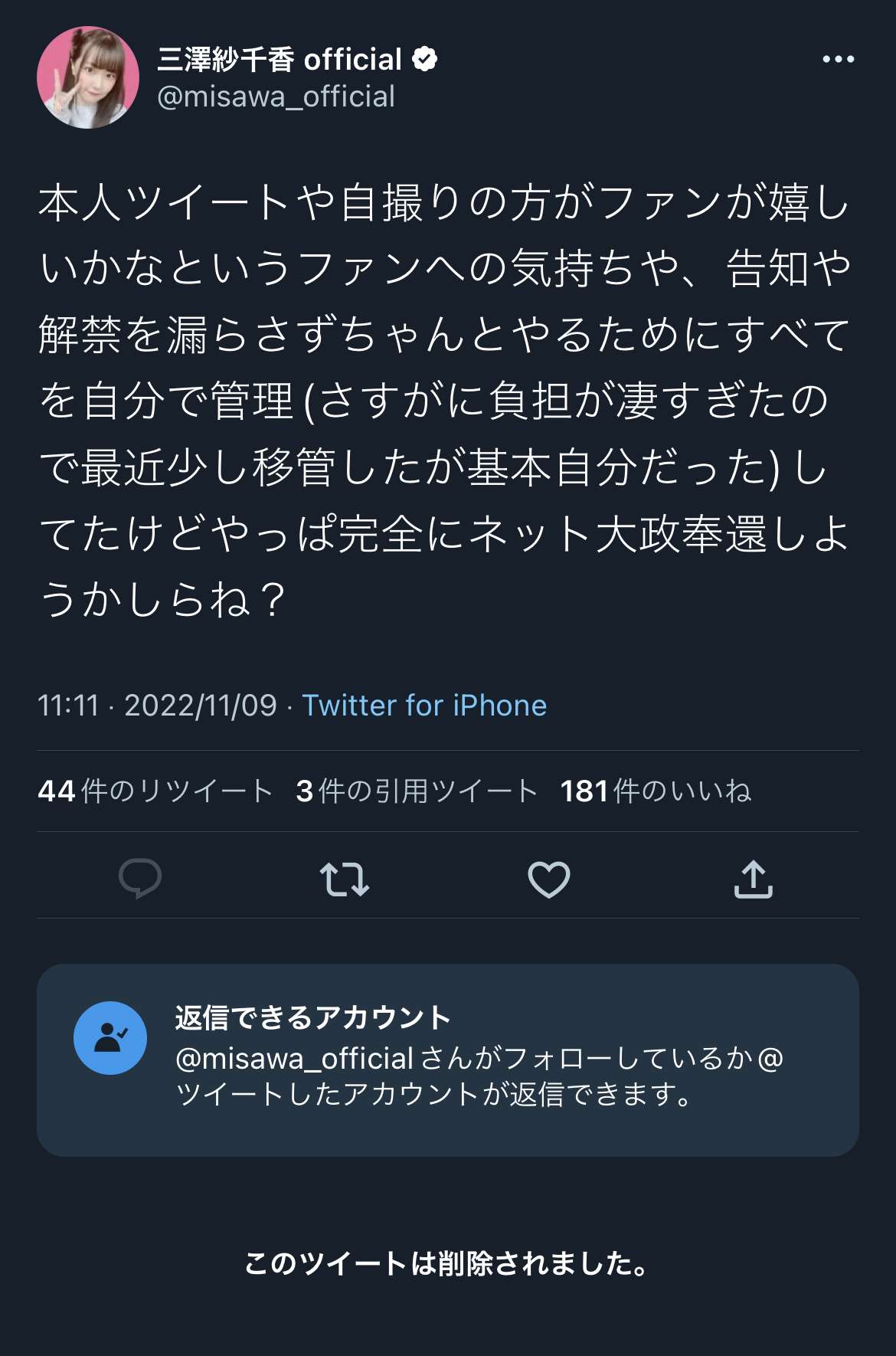View the 3 quote tweets

coord(417,791)
